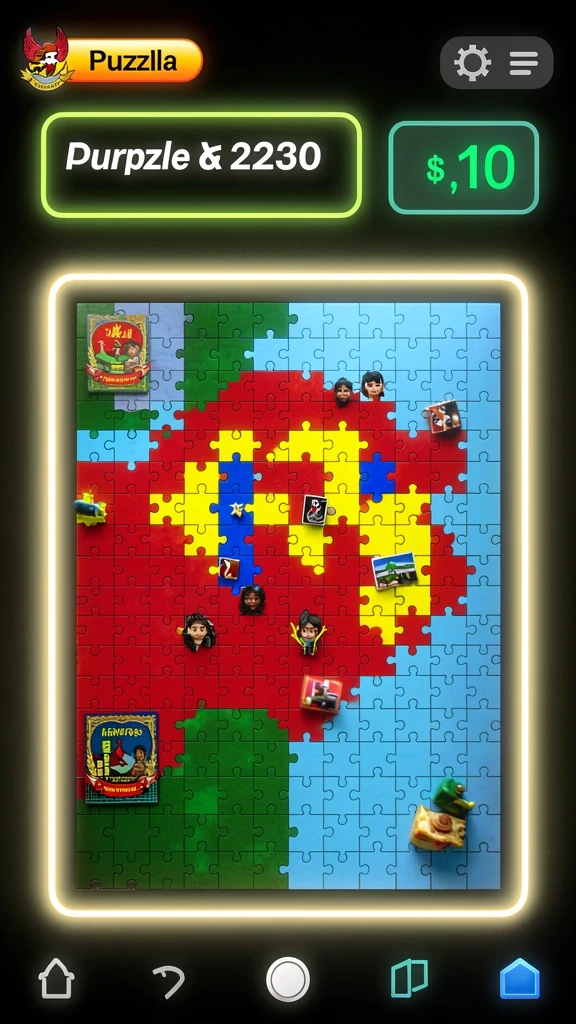Open the $10 coin balance
Image resolution: width=576 pixels, height=1024 pixels.
coord(464,167)
